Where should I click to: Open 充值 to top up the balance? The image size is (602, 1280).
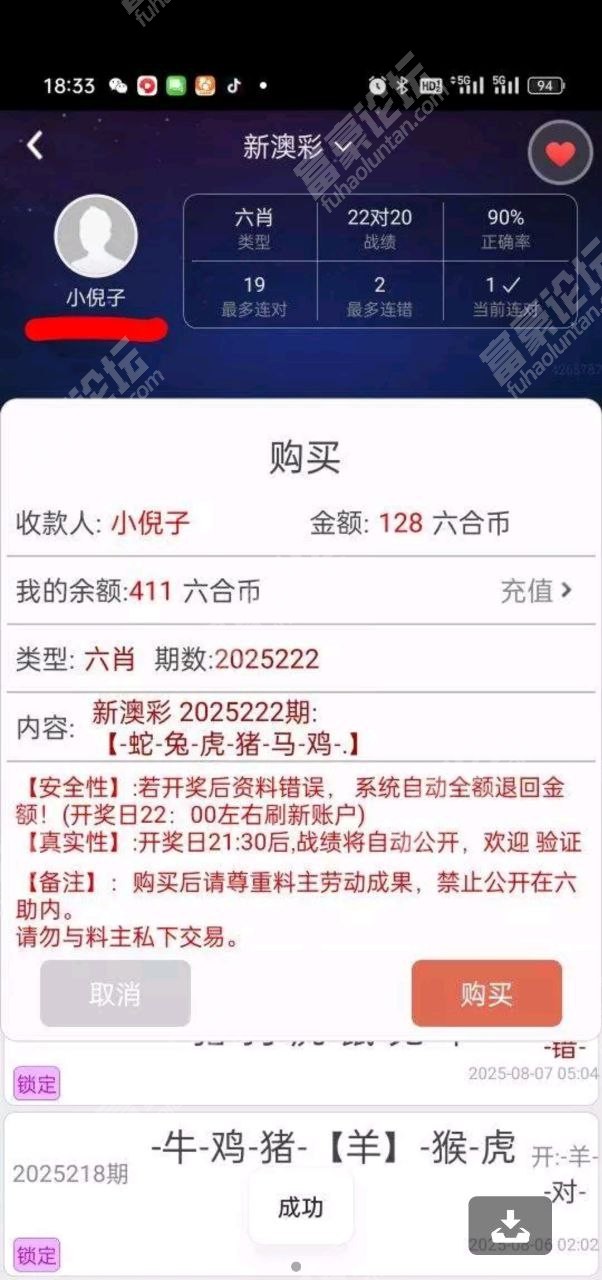(537, 590)
